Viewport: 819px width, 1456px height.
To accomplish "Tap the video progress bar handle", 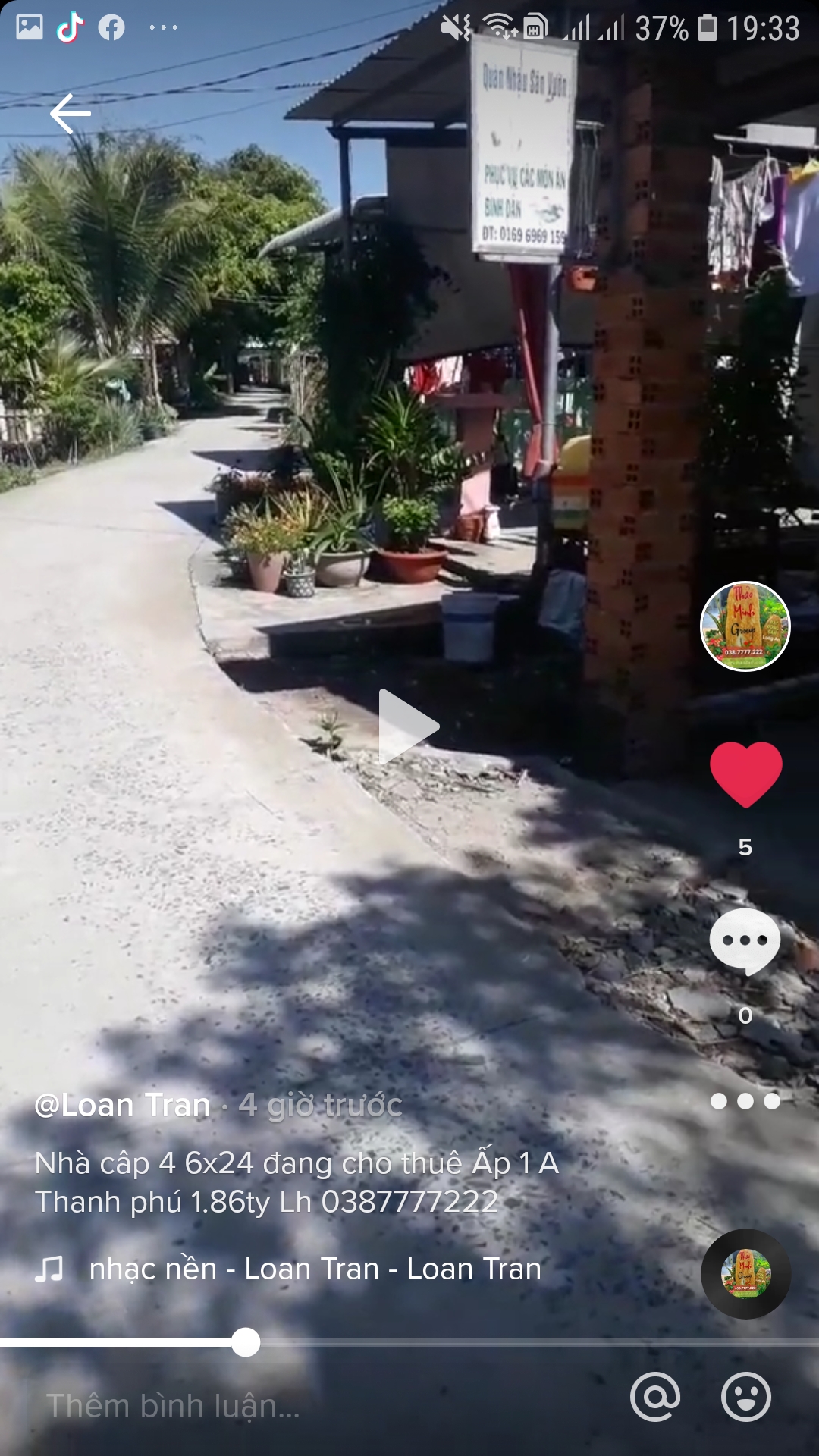I will pyautogui.click(x=246, y=1342).
